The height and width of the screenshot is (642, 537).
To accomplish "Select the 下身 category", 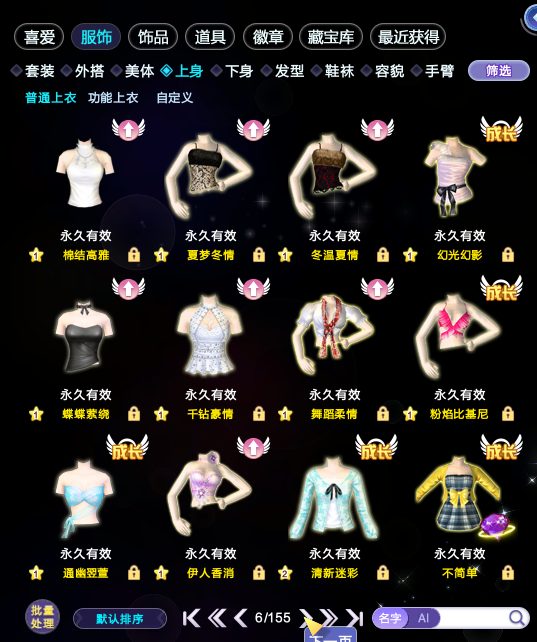I will click(x=232, y=71).
